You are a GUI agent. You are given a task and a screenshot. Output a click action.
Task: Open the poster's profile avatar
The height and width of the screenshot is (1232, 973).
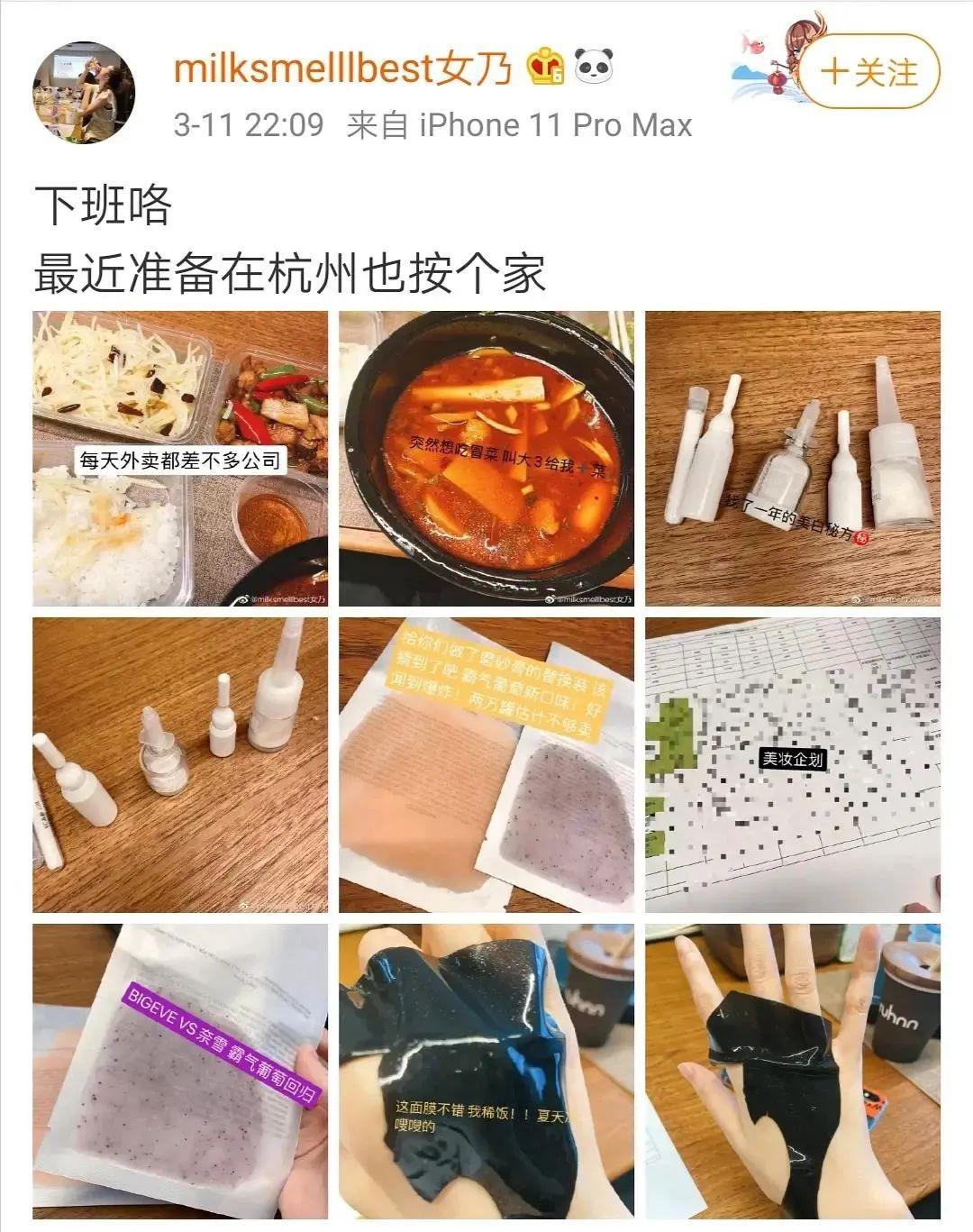pos(84,91)
